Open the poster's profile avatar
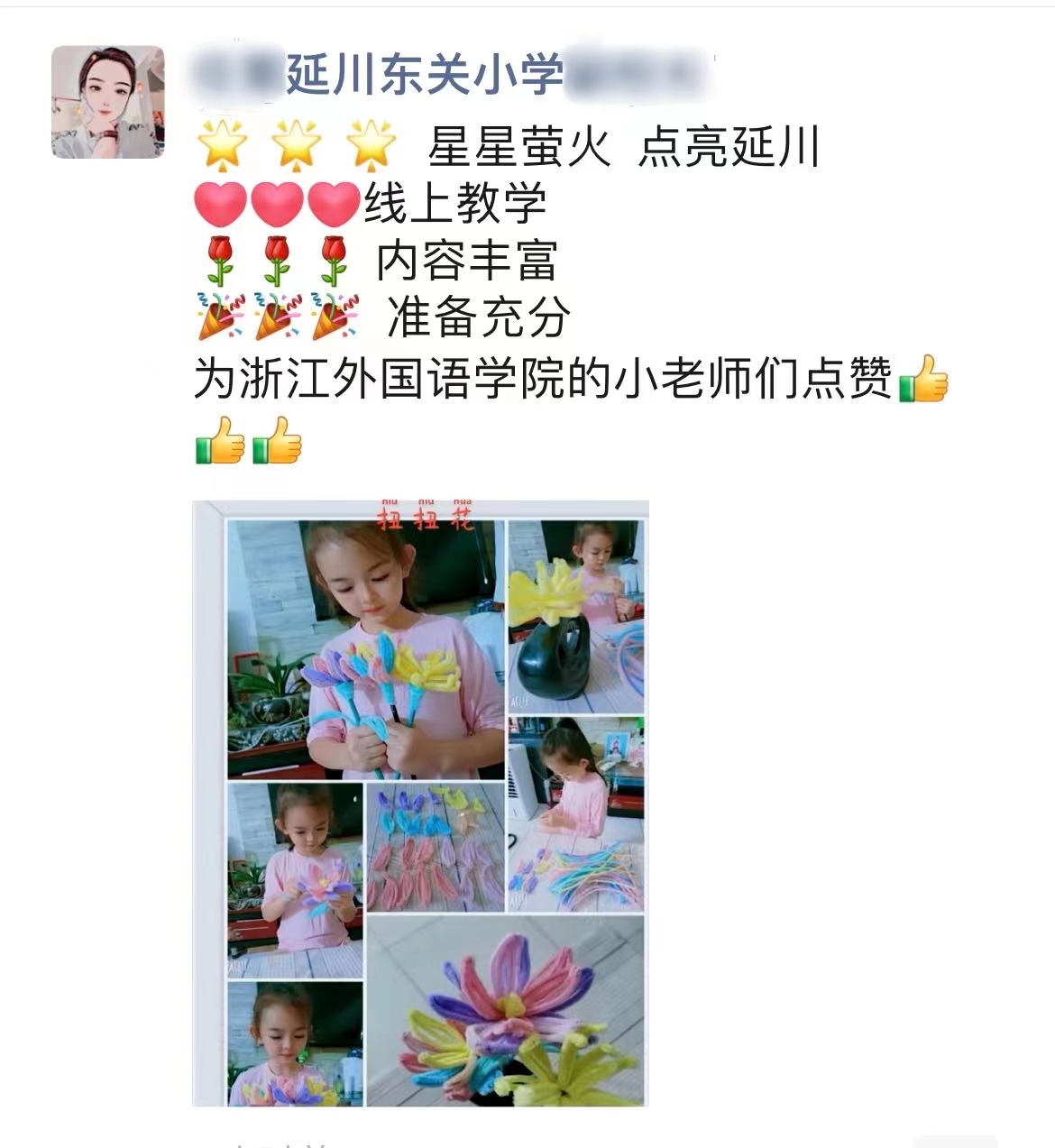The height and width of the screenshot is (1148, 1055). 108,102
